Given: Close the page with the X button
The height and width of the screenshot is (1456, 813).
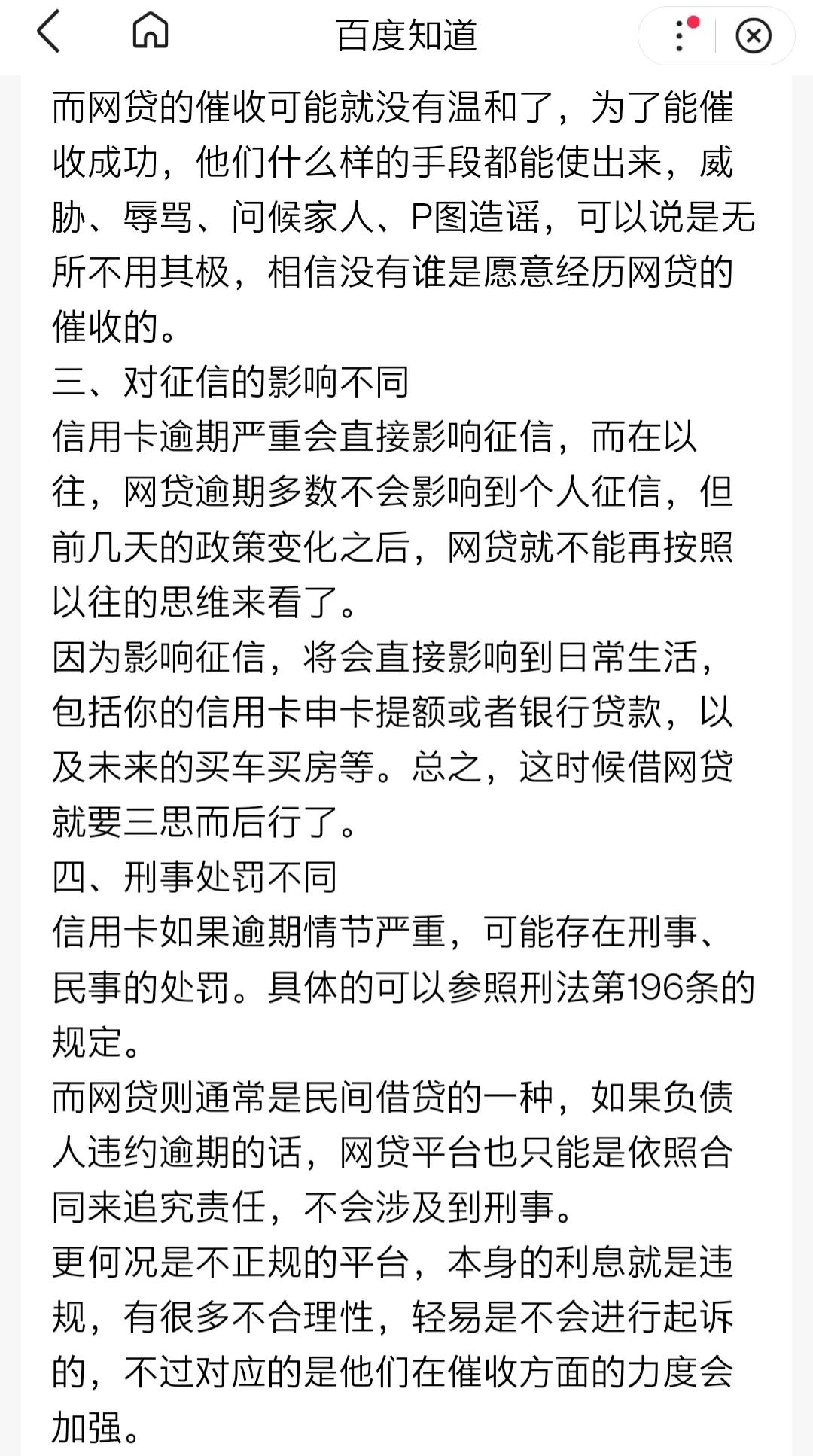Looking at the screenshot, I should point(753,35).
